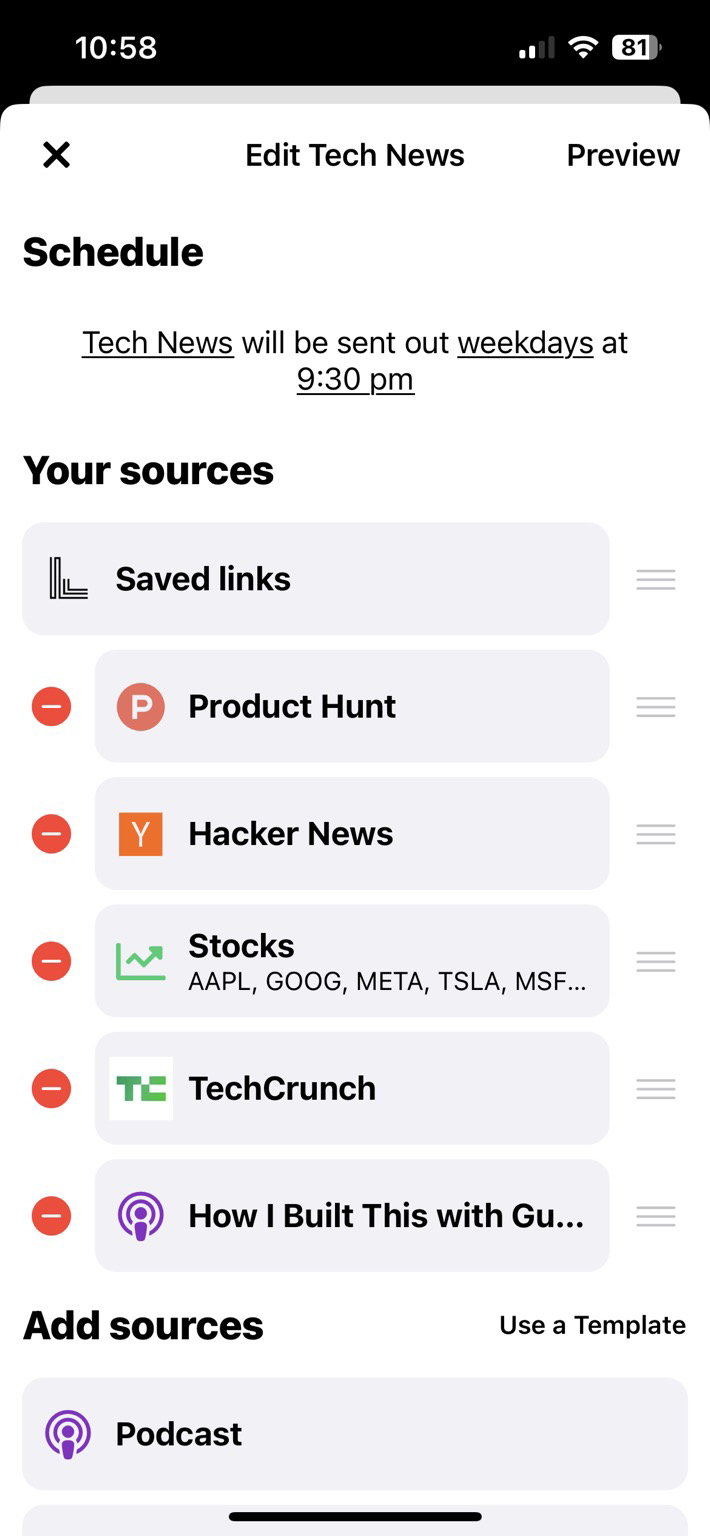710x1536 pixels.
Task: Change the weekdays schedule setting
Action: [525, 342]
